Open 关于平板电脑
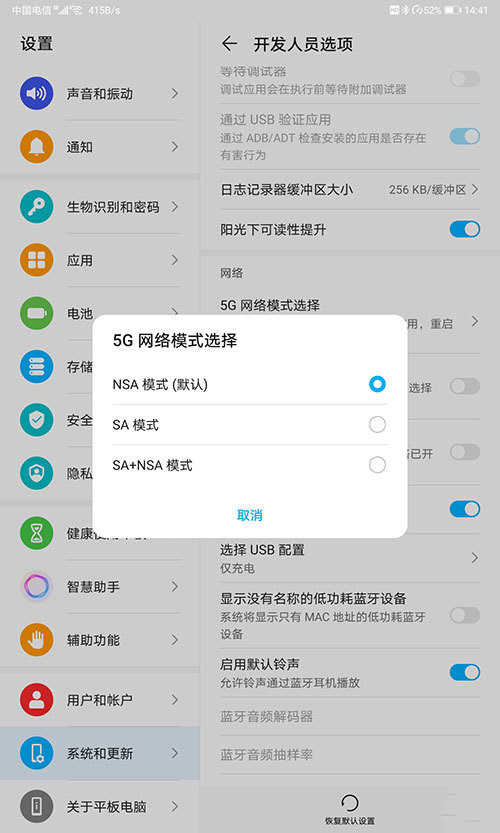 (100, 807)
